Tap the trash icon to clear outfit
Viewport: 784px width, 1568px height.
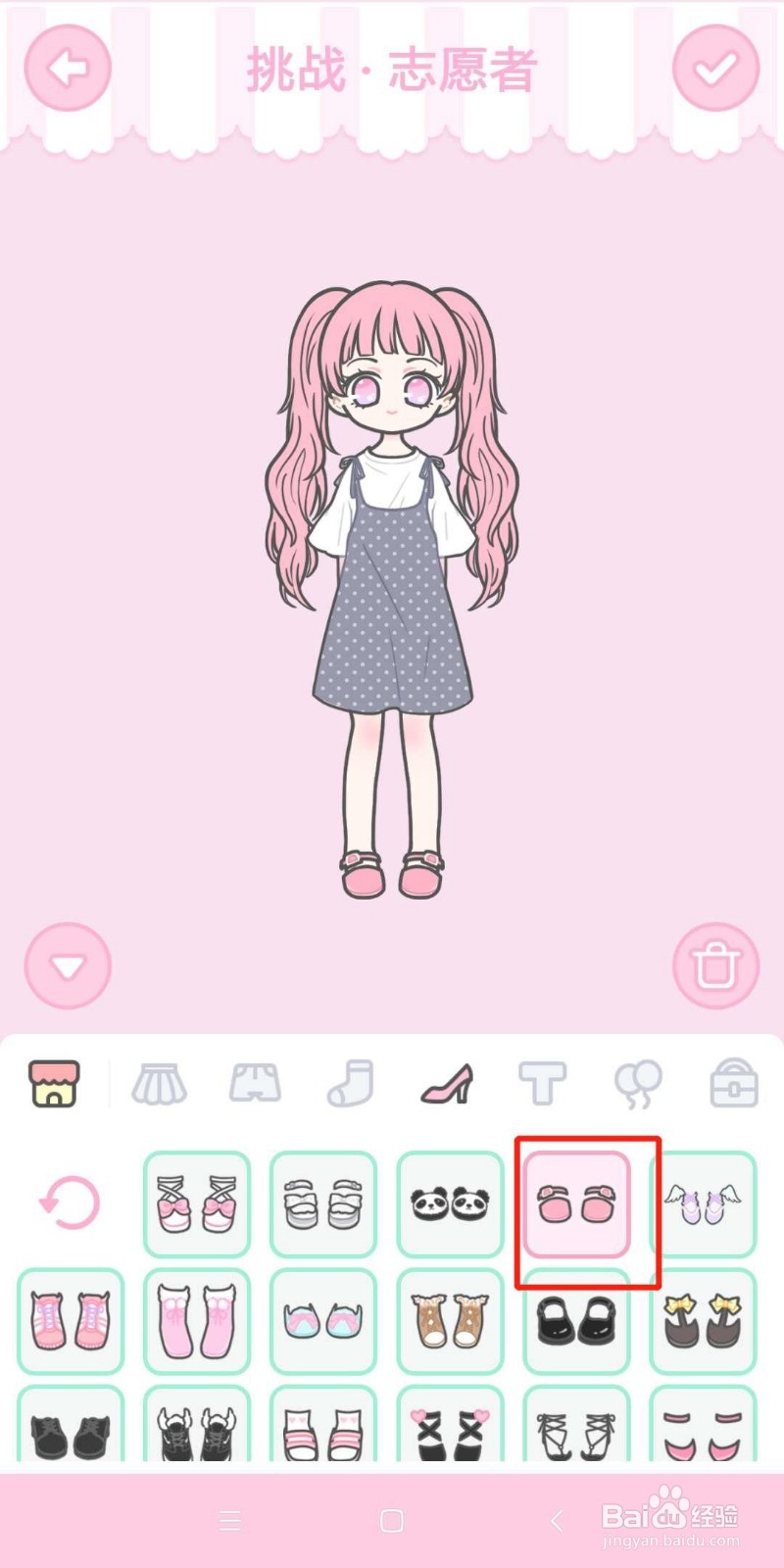point(717,965)
